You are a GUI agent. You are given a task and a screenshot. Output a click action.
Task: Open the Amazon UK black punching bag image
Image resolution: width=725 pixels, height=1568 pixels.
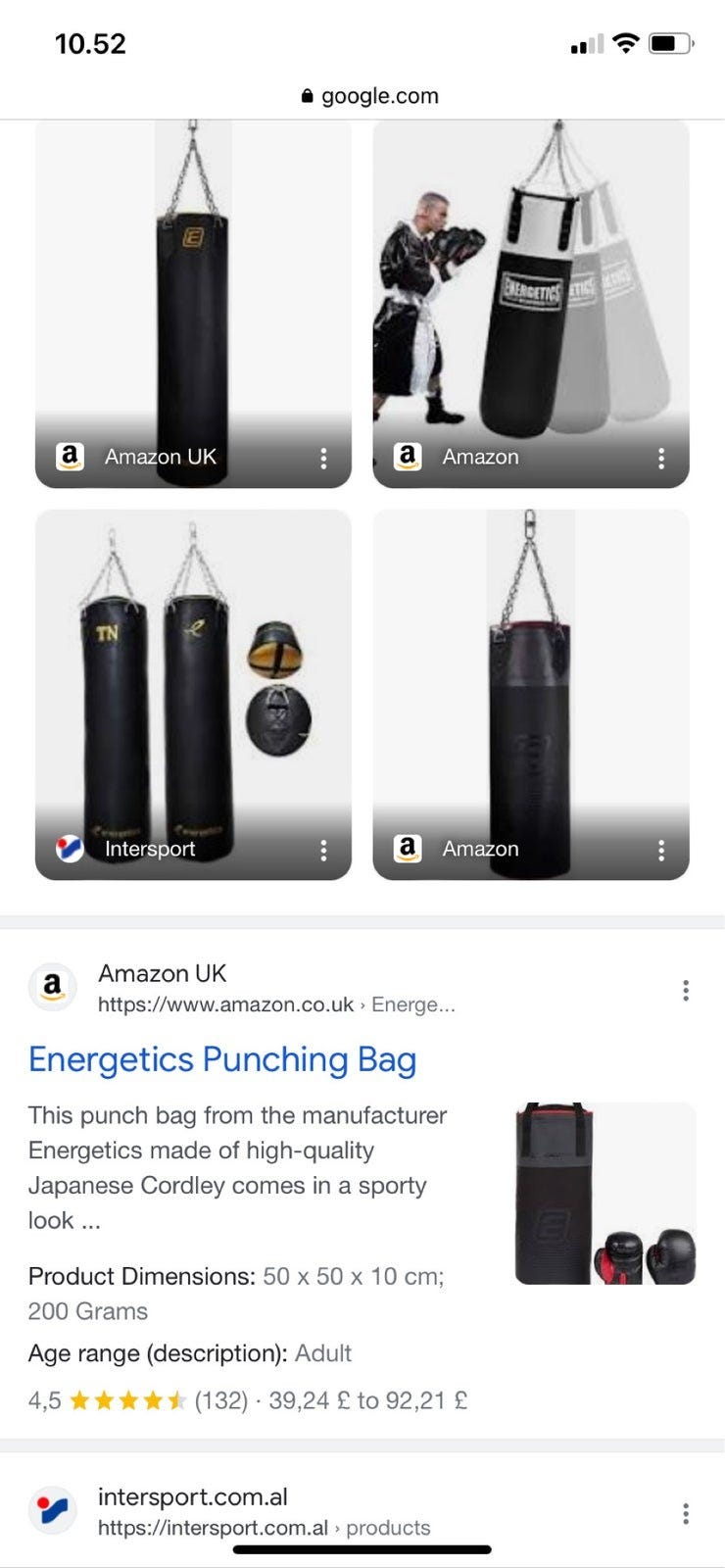pyautogui.click(x=192, y=294)
